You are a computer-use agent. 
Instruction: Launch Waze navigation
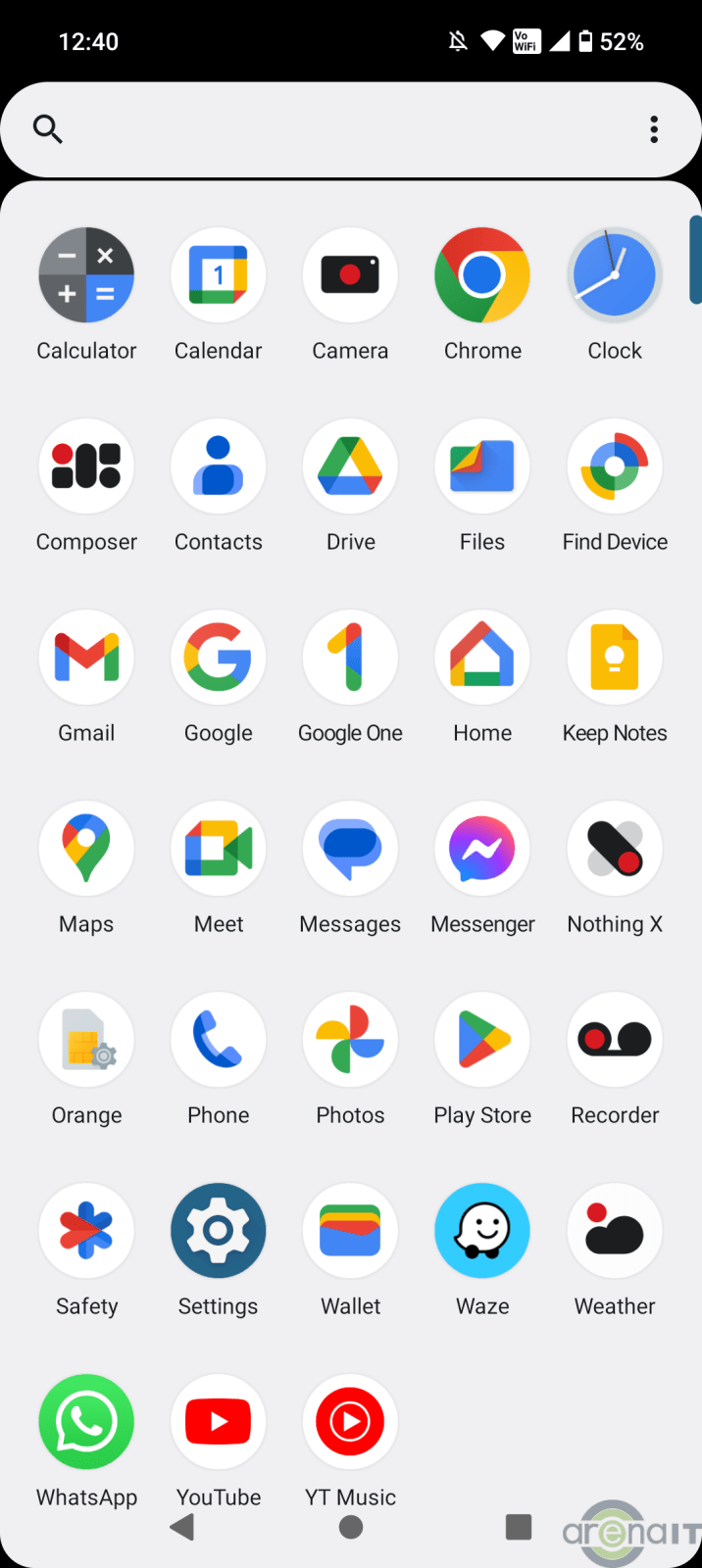(x=482, y=1231)
